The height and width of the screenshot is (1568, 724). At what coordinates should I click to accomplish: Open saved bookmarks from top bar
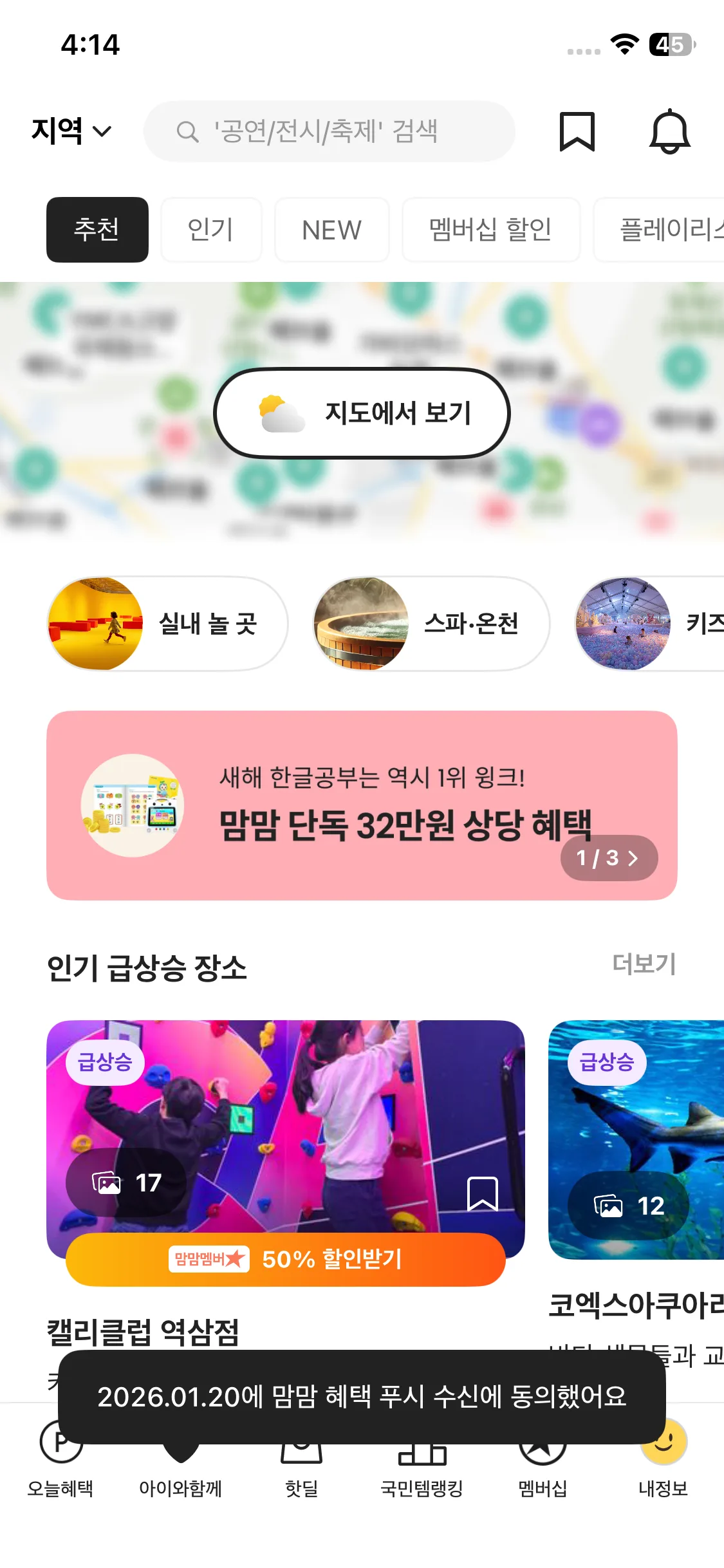point(577,131)
